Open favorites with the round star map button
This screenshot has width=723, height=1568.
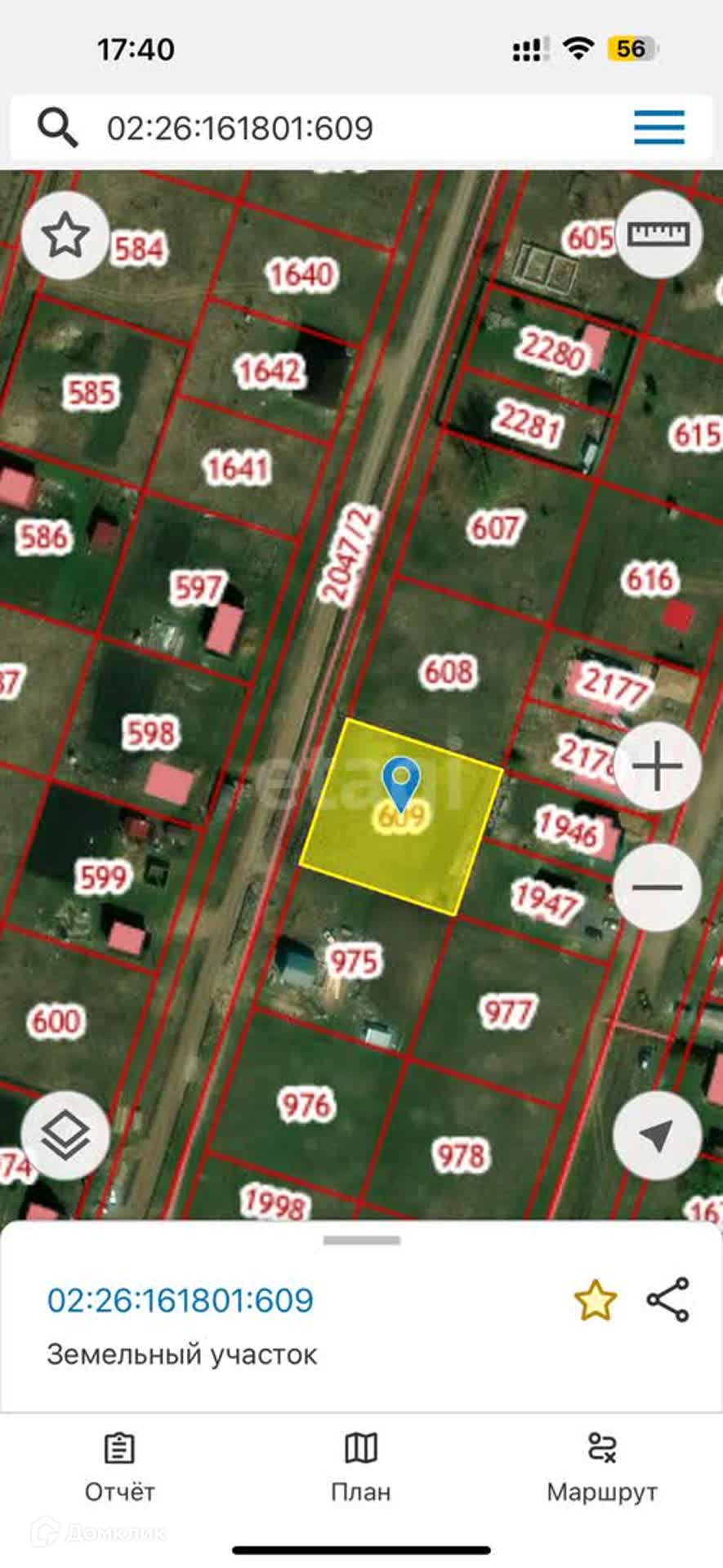click(x=65, y=237)
